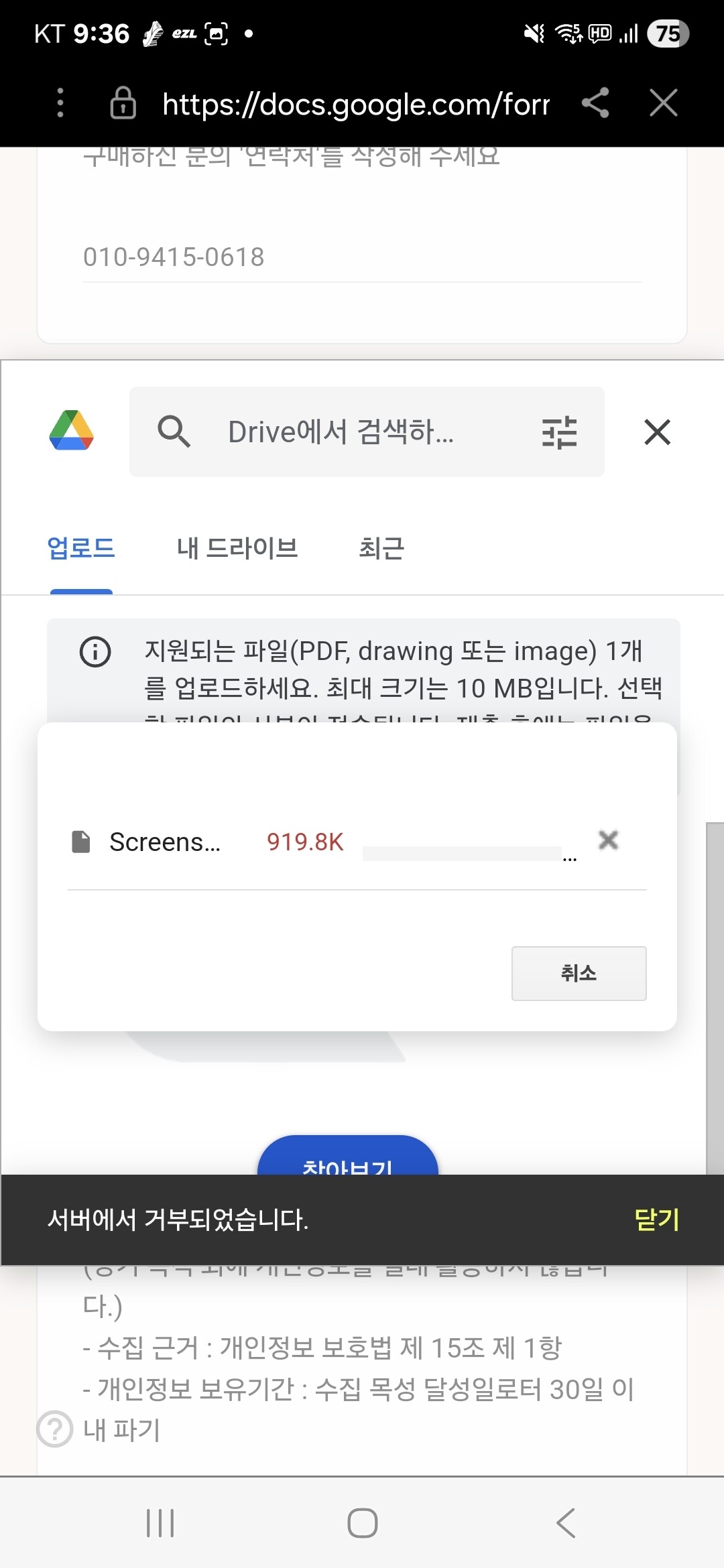The width and height of the screenshot is (724, 1568).
Task: Open recent apps from navigation bar
Action: [x=160, y=1523]
